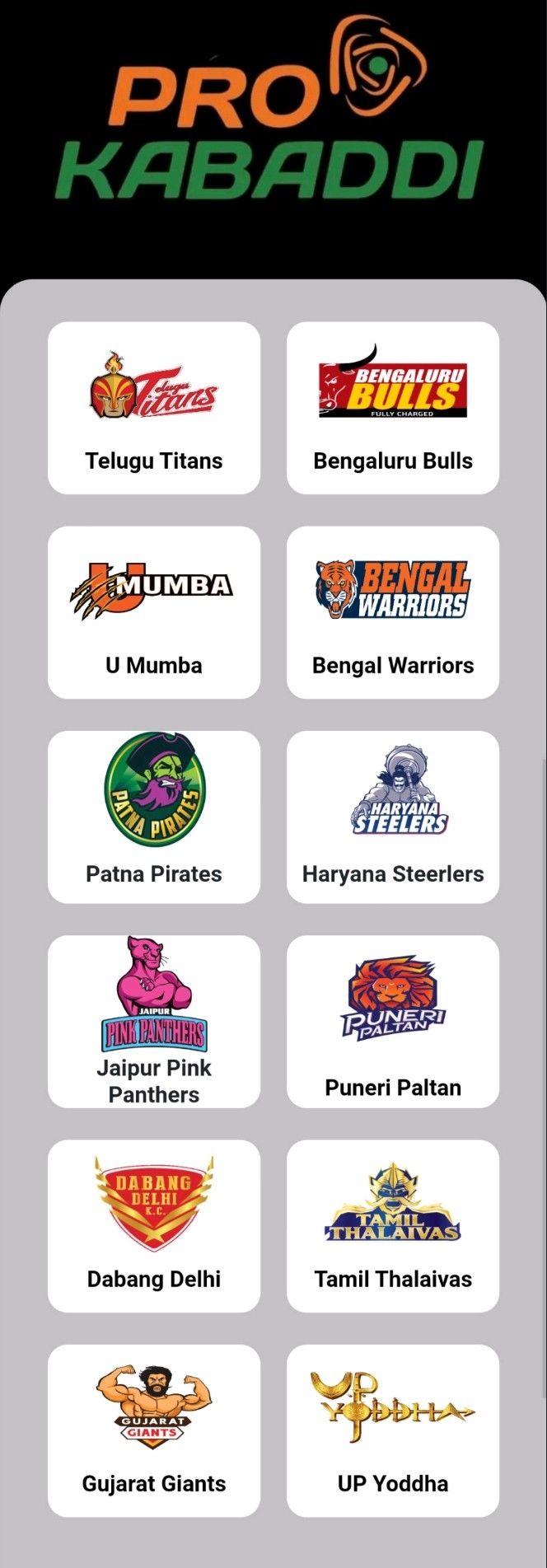
Task: Tap the Puneri Paltan card
Action: (x=393, y=1021)
